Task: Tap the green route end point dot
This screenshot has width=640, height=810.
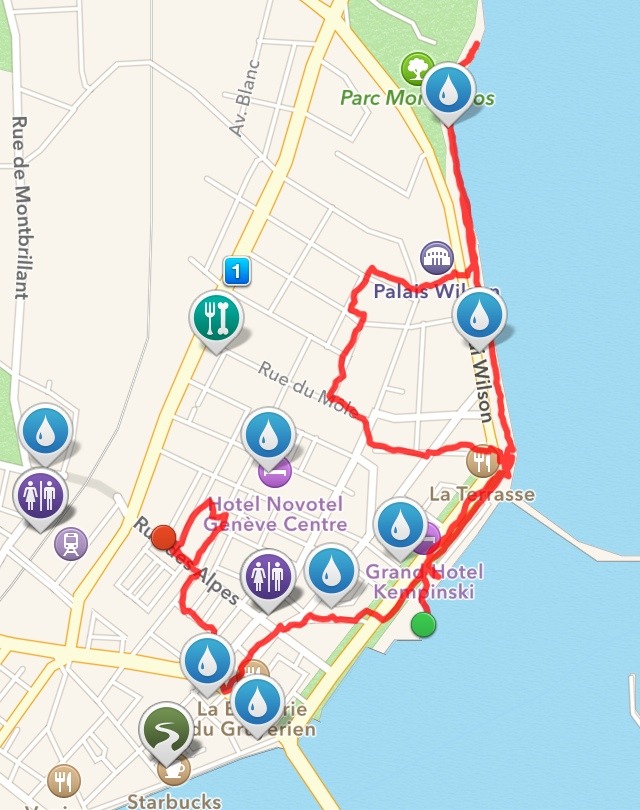Action: [x=424, y=626]
